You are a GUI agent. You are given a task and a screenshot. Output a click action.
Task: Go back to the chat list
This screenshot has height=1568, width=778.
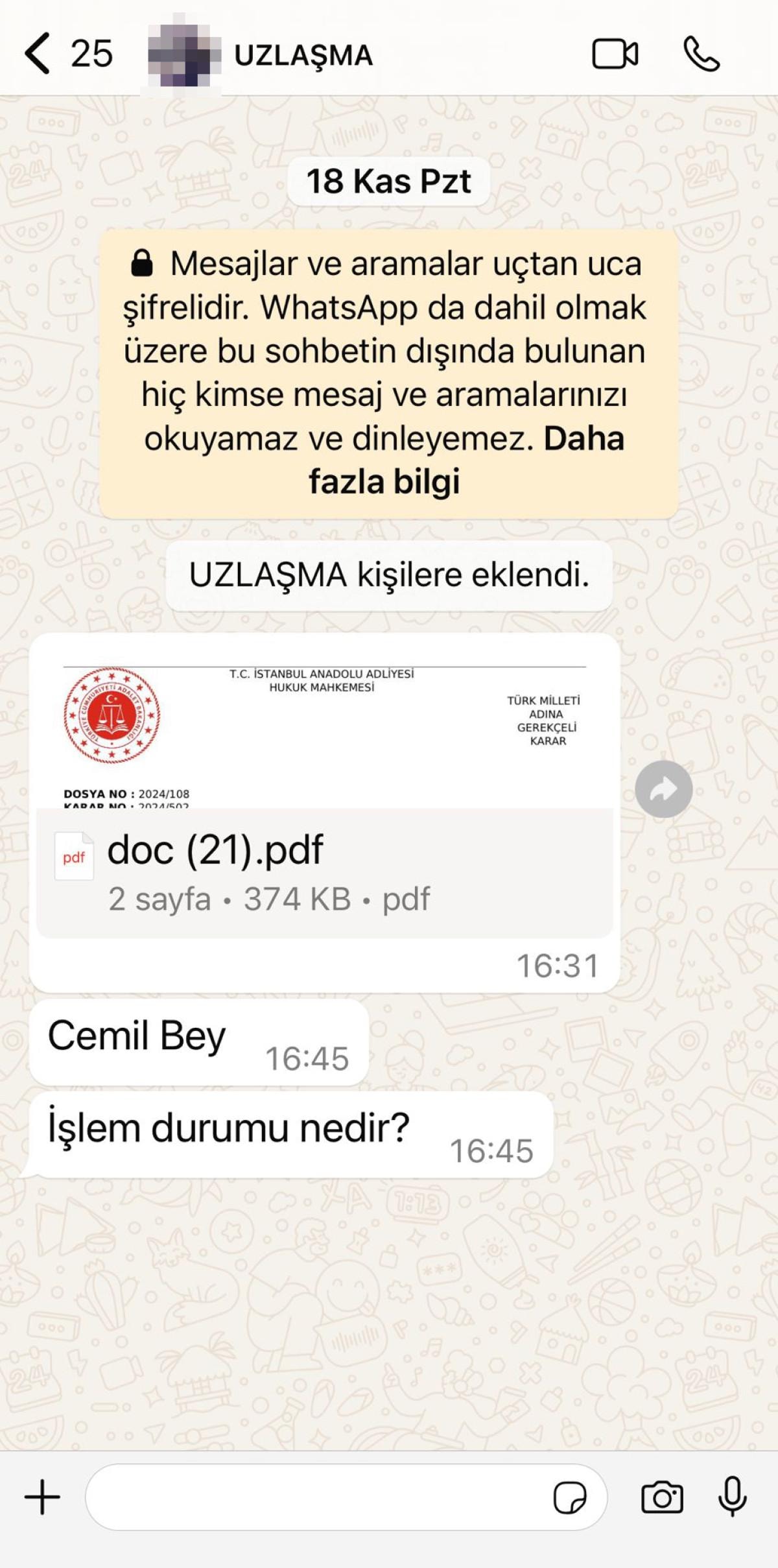[x=38, y=54]
